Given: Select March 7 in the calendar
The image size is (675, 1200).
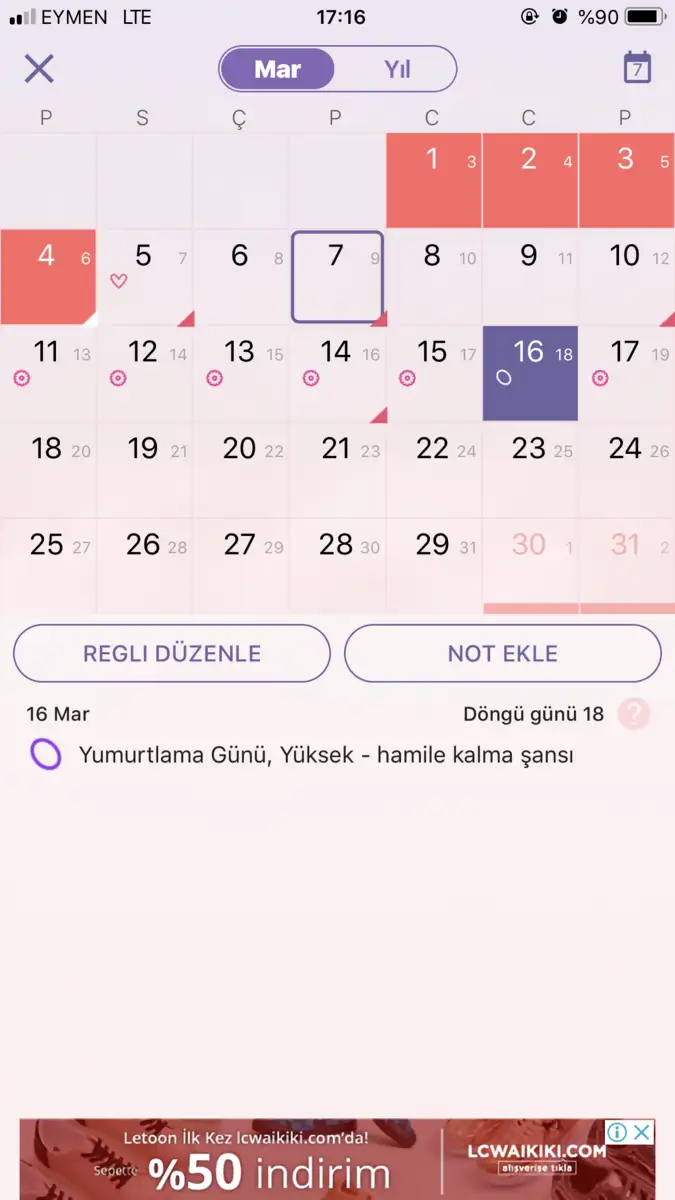Looking at the screenshot, I should [x=337, y=277].
